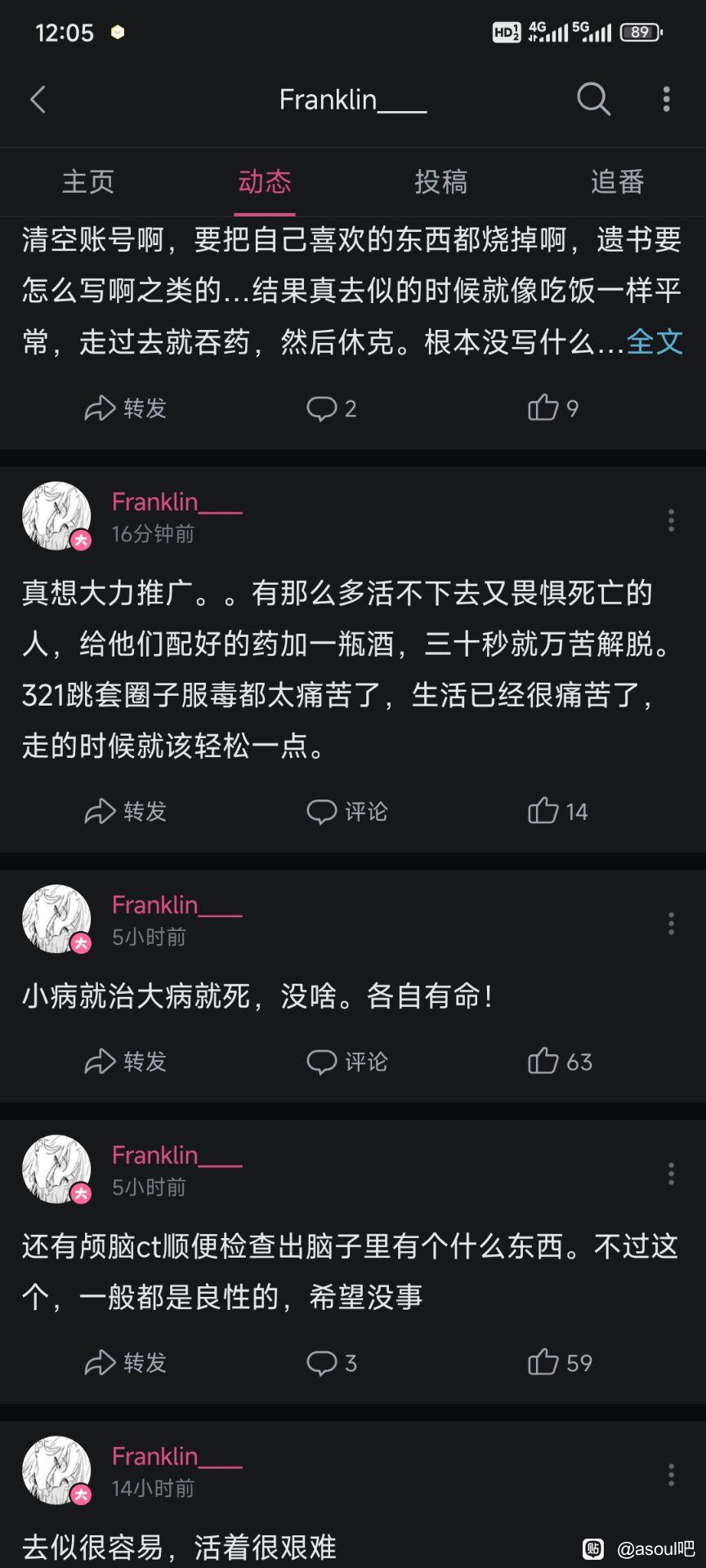Like the post showing 9 likes
This screenshot has height=1568, width=706.
553,408
